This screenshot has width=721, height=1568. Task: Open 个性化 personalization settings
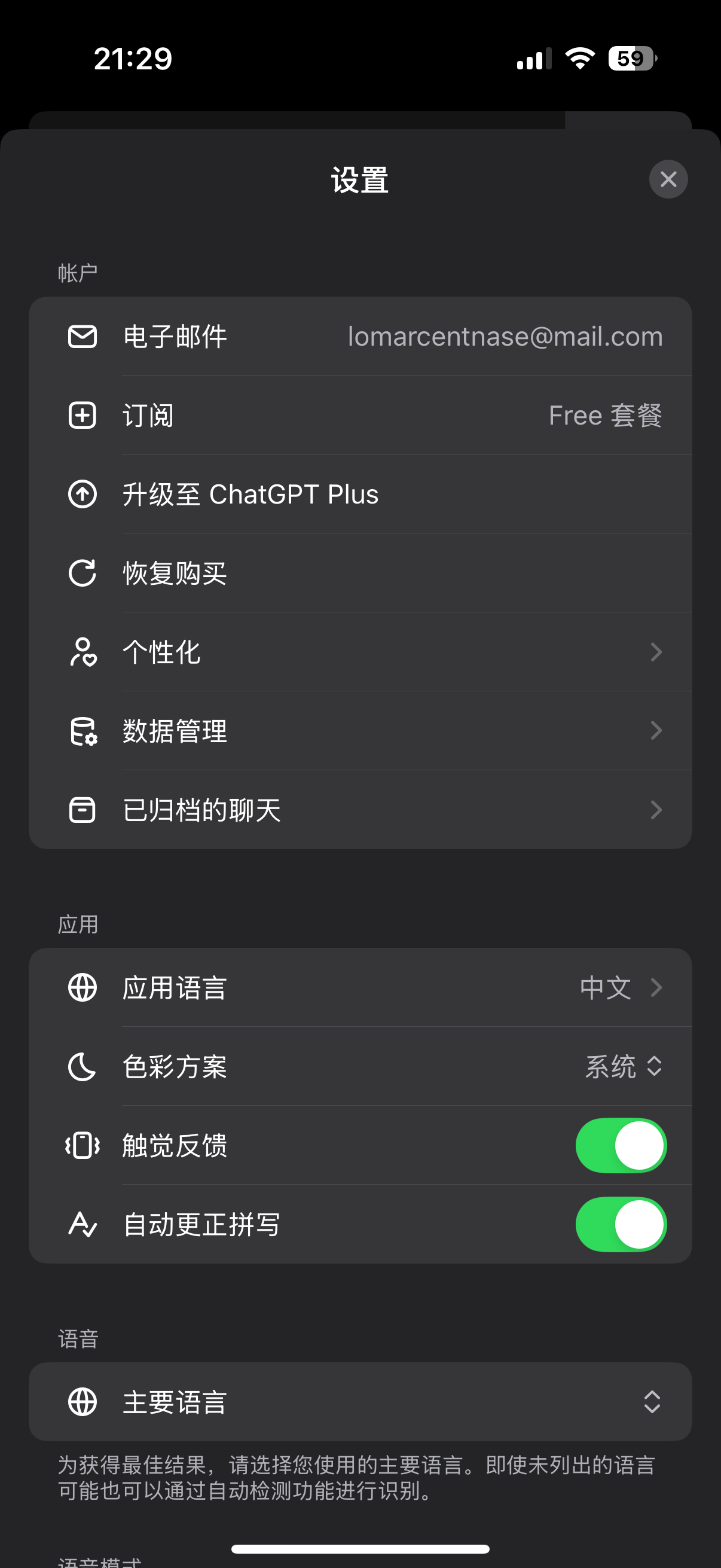pyautogui.click(x=360, y=652)
